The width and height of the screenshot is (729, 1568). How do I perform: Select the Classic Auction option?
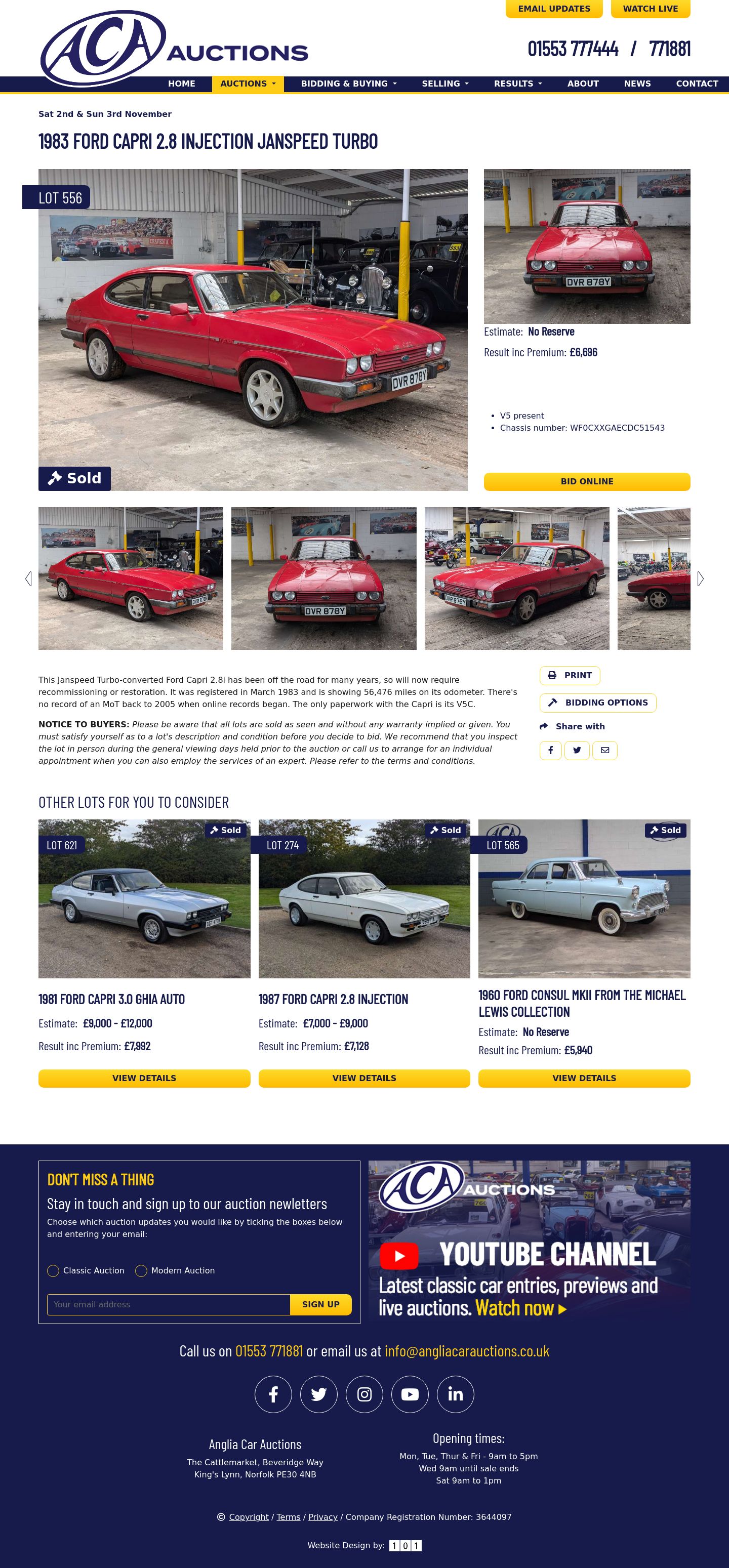coord(54,1270)
